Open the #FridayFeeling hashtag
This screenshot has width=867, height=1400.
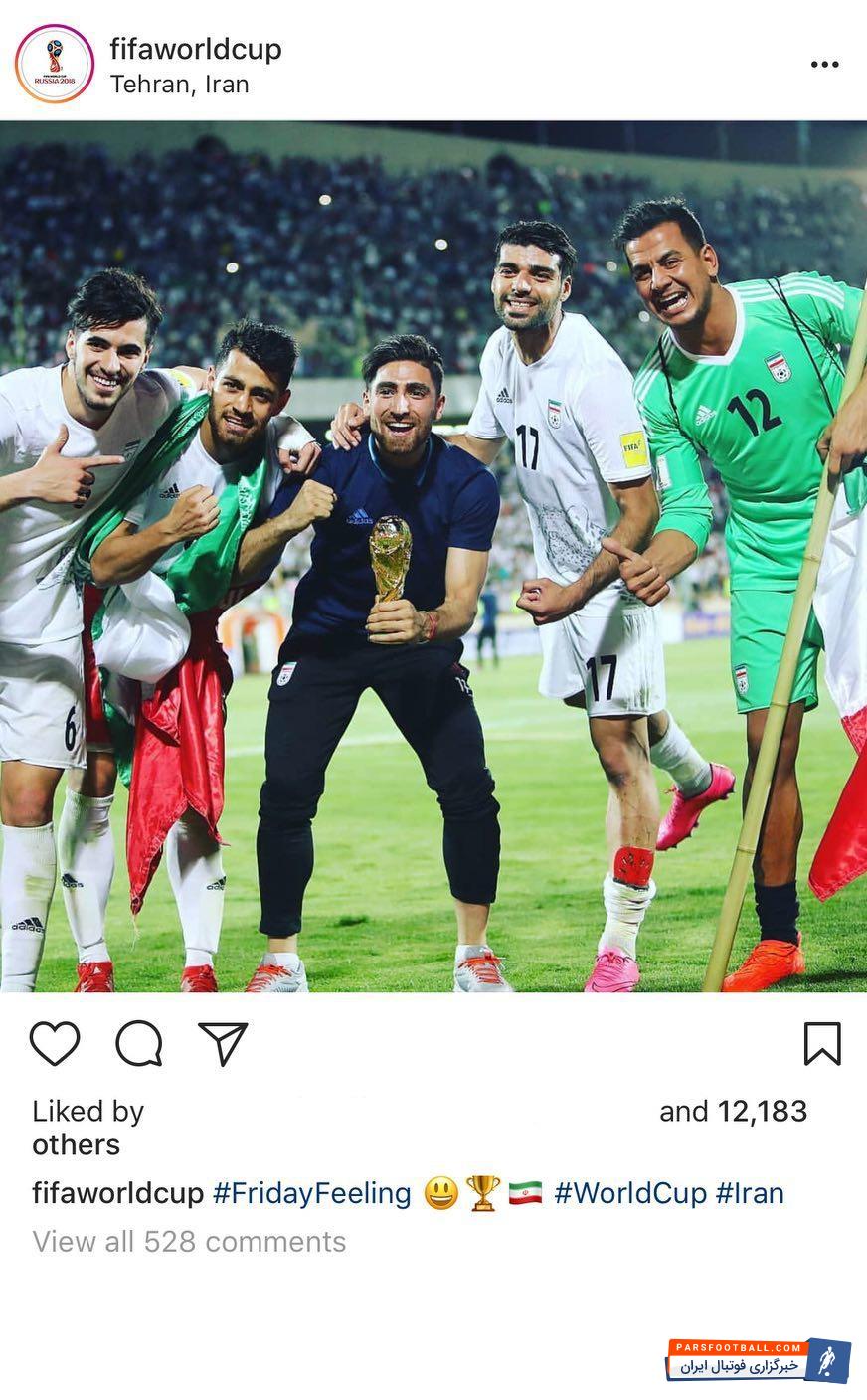point(312,1193)
